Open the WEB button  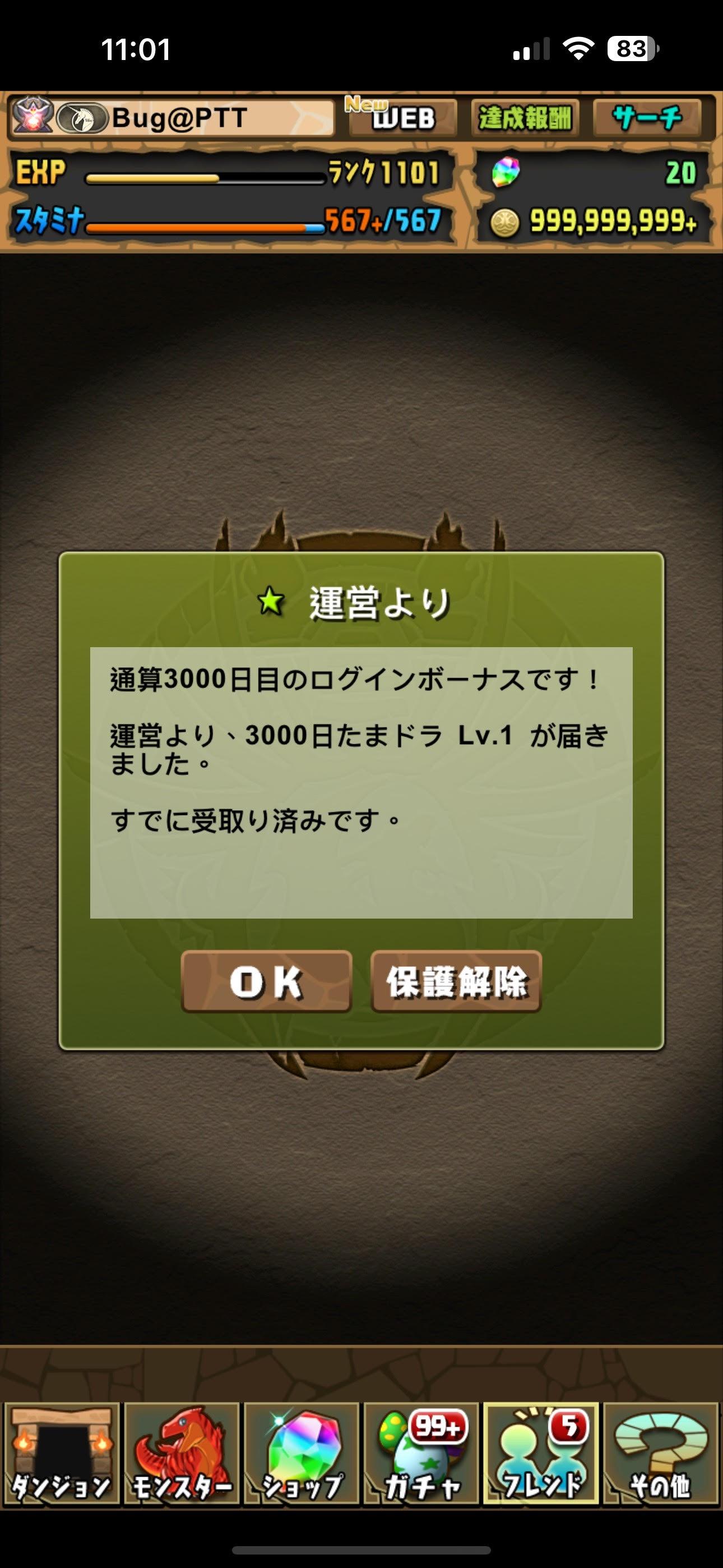[402, 117]
